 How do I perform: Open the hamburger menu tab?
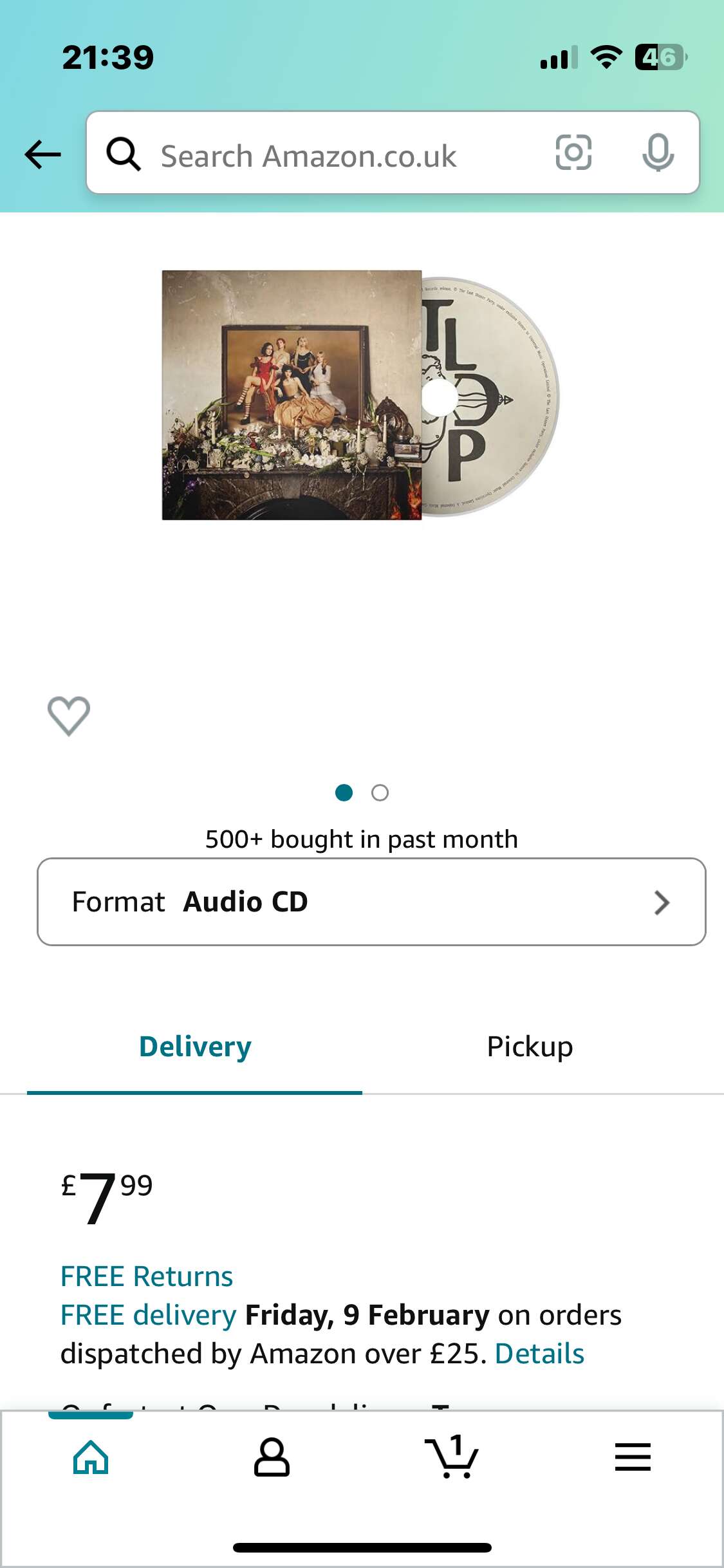[x=633, y=1457]
